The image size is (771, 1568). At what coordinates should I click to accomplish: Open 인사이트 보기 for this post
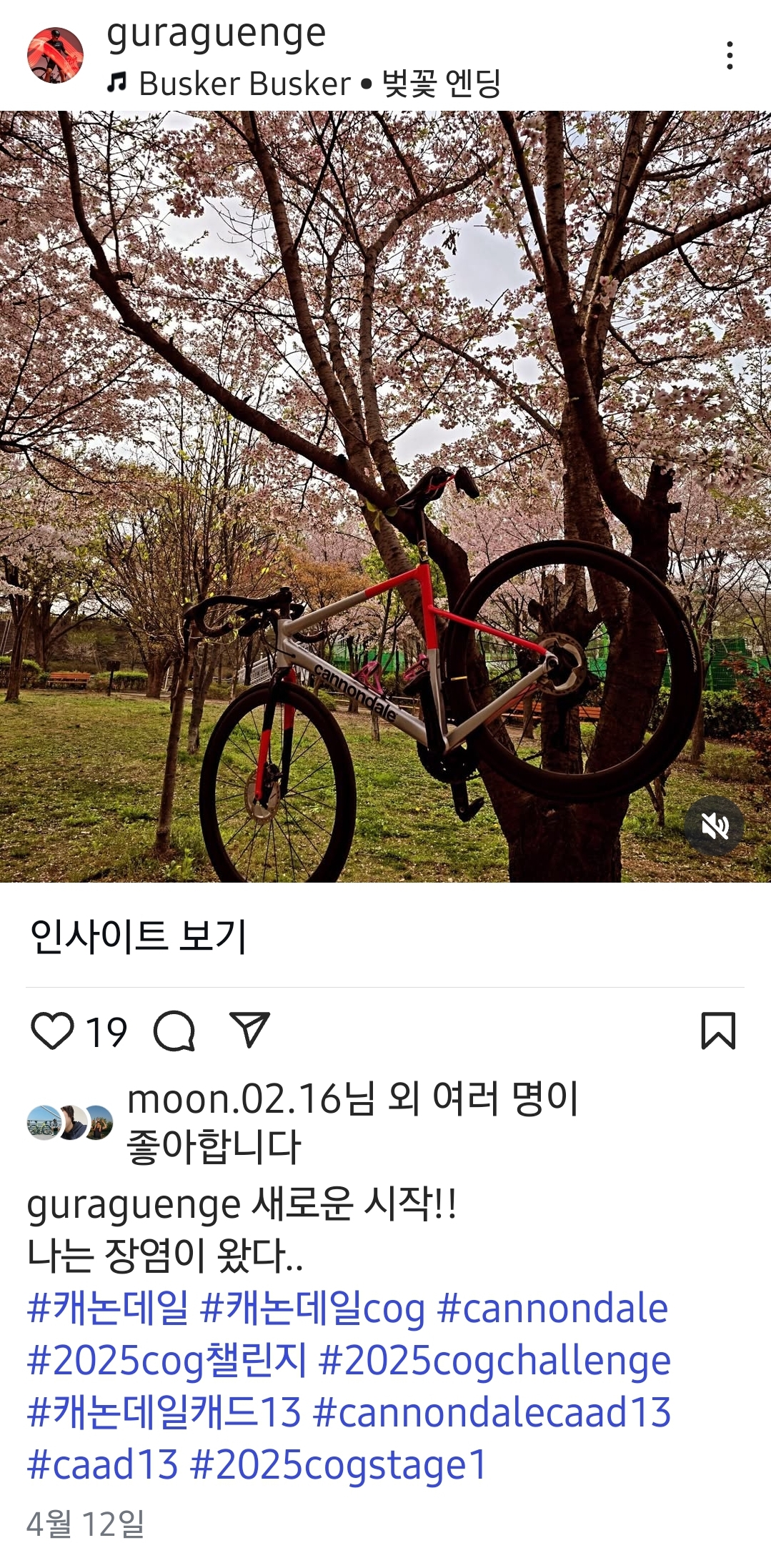point(138,936)
